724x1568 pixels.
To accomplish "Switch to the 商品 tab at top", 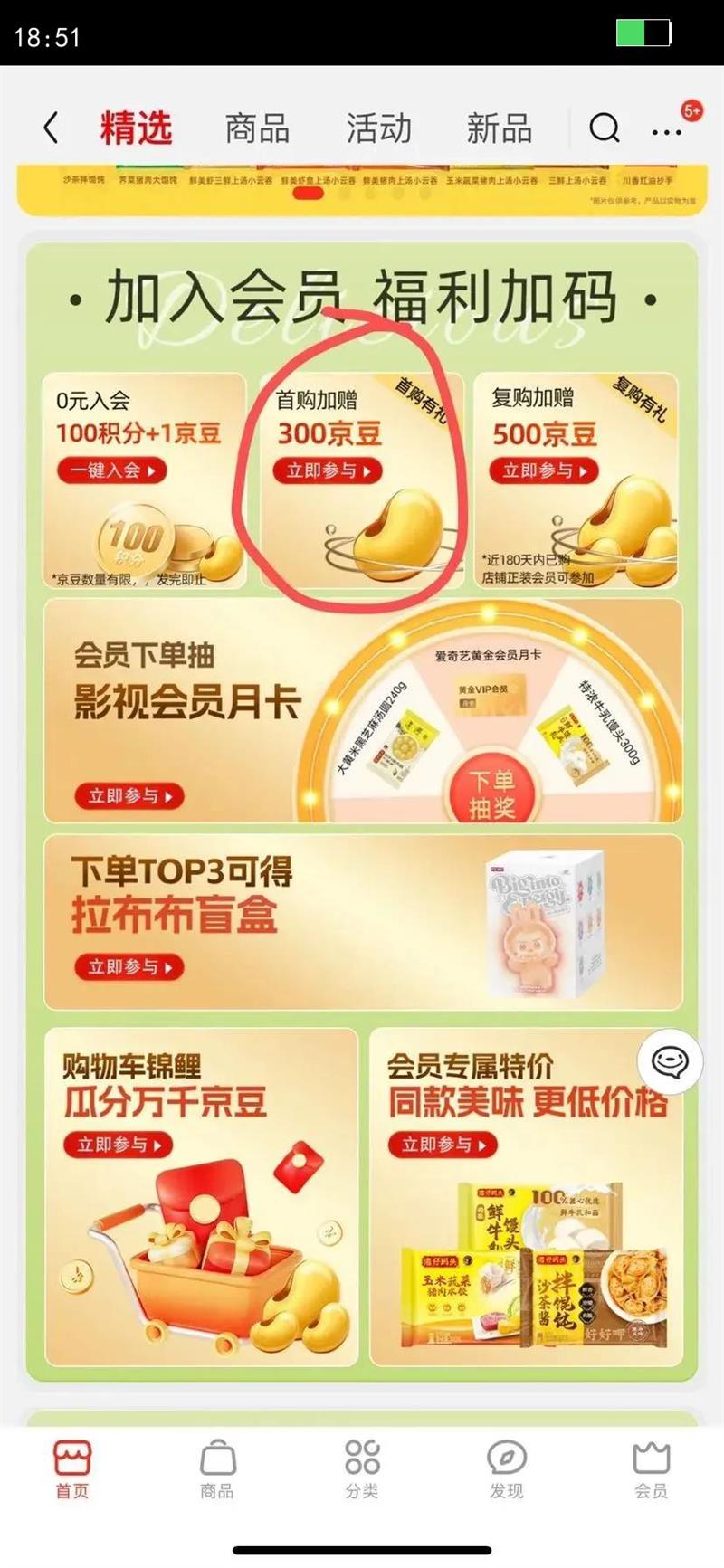I will [256, 129].
